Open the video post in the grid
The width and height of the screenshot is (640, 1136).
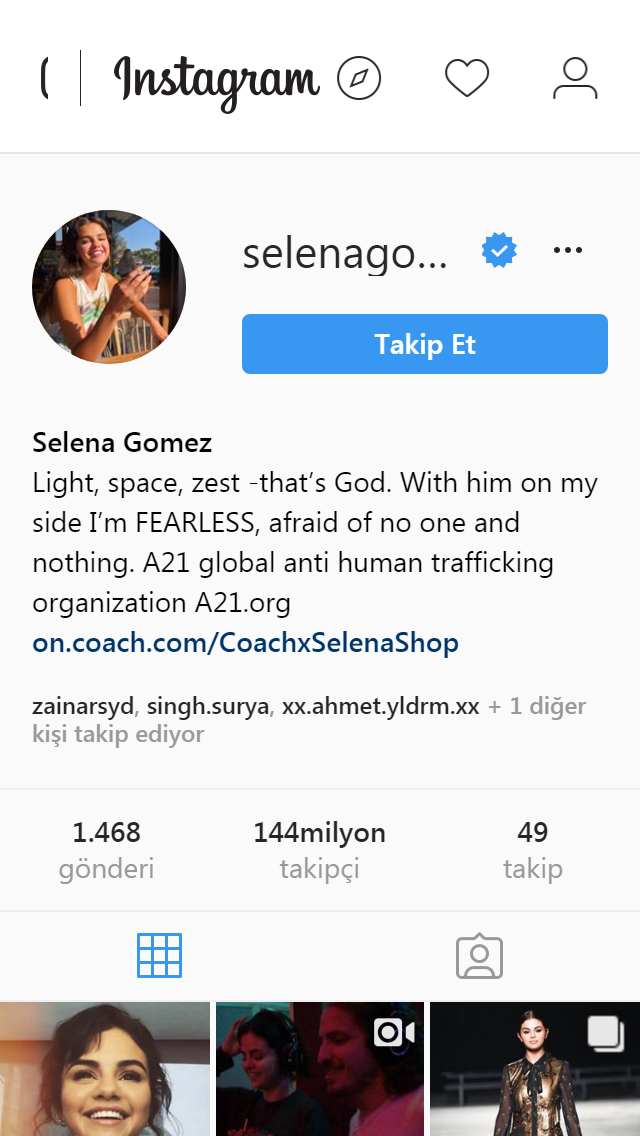point(319,1069)
